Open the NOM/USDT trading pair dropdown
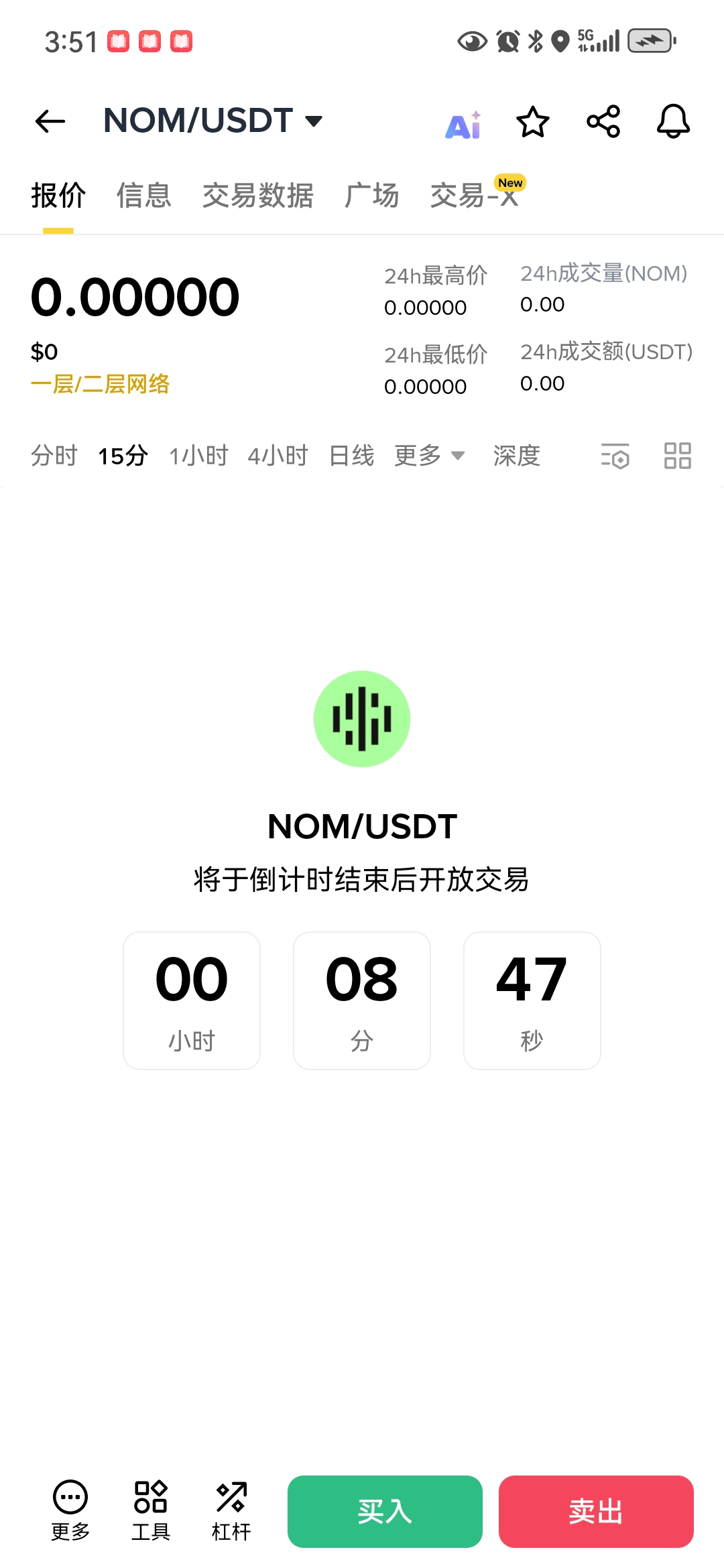The image size is (724, 1568). click(213, 121)
